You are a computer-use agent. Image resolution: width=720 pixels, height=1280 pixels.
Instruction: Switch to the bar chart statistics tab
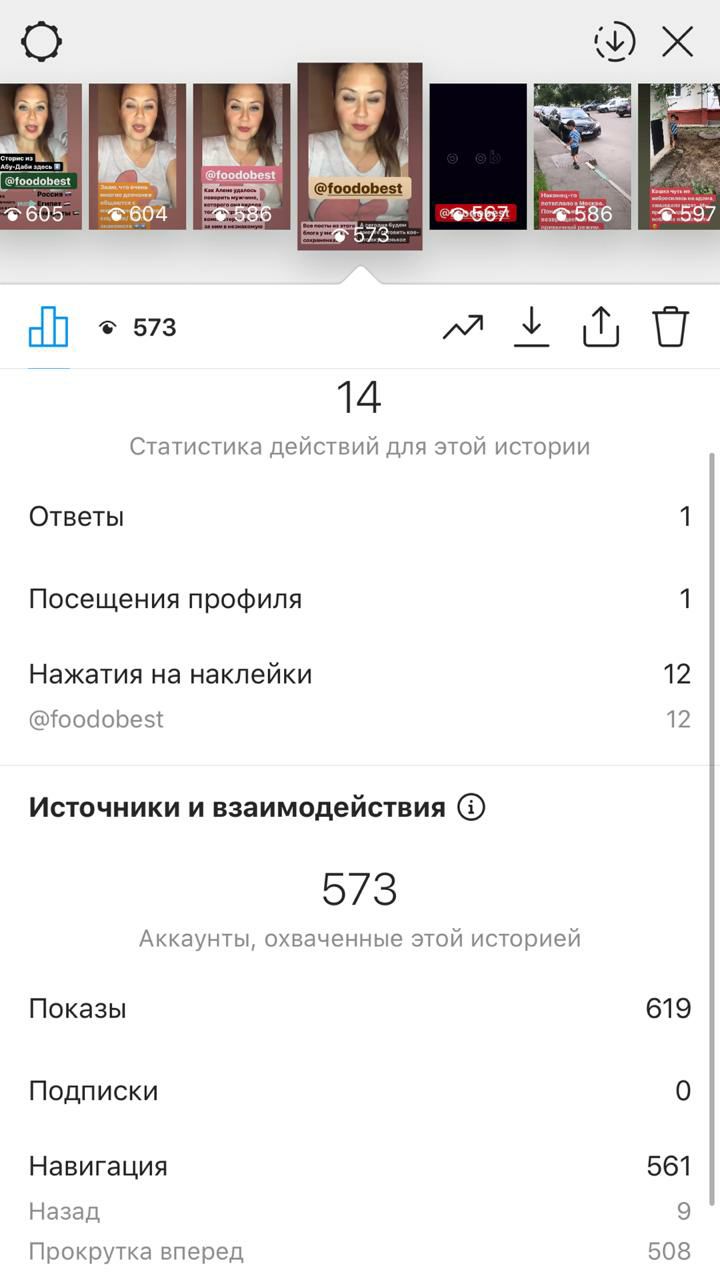pos(48,327)
